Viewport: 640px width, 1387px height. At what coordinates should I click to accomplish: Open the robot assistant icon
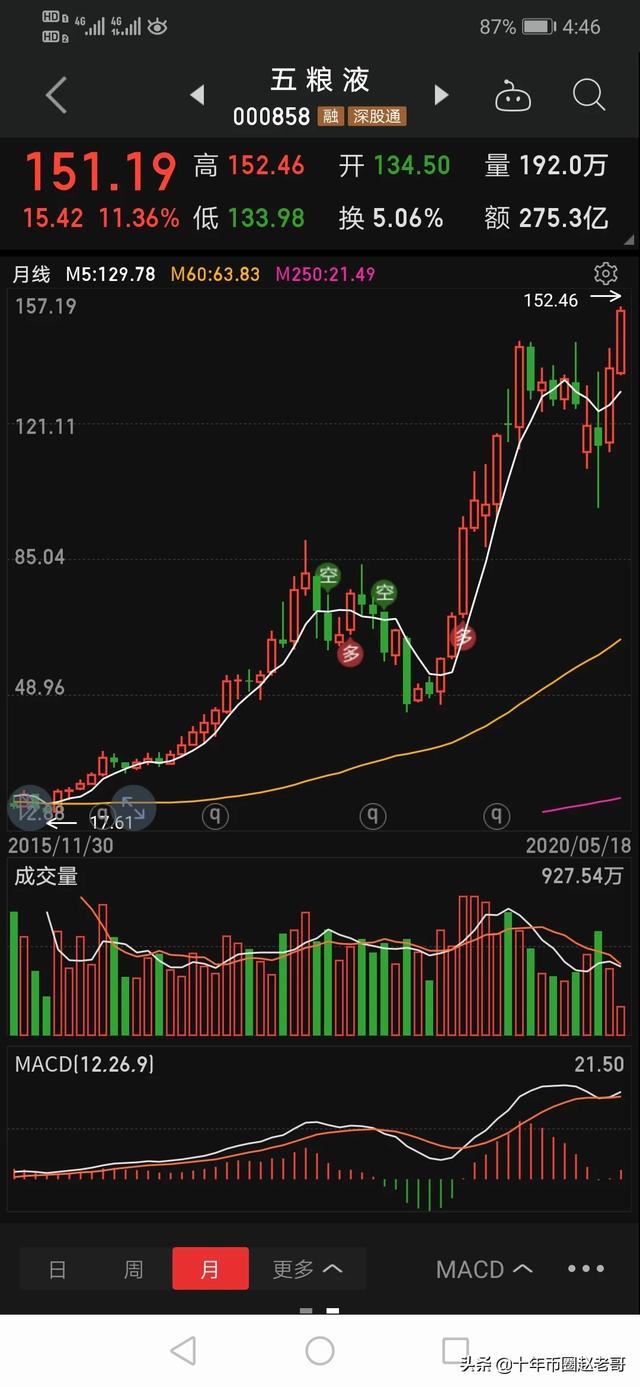coord(512,96)
